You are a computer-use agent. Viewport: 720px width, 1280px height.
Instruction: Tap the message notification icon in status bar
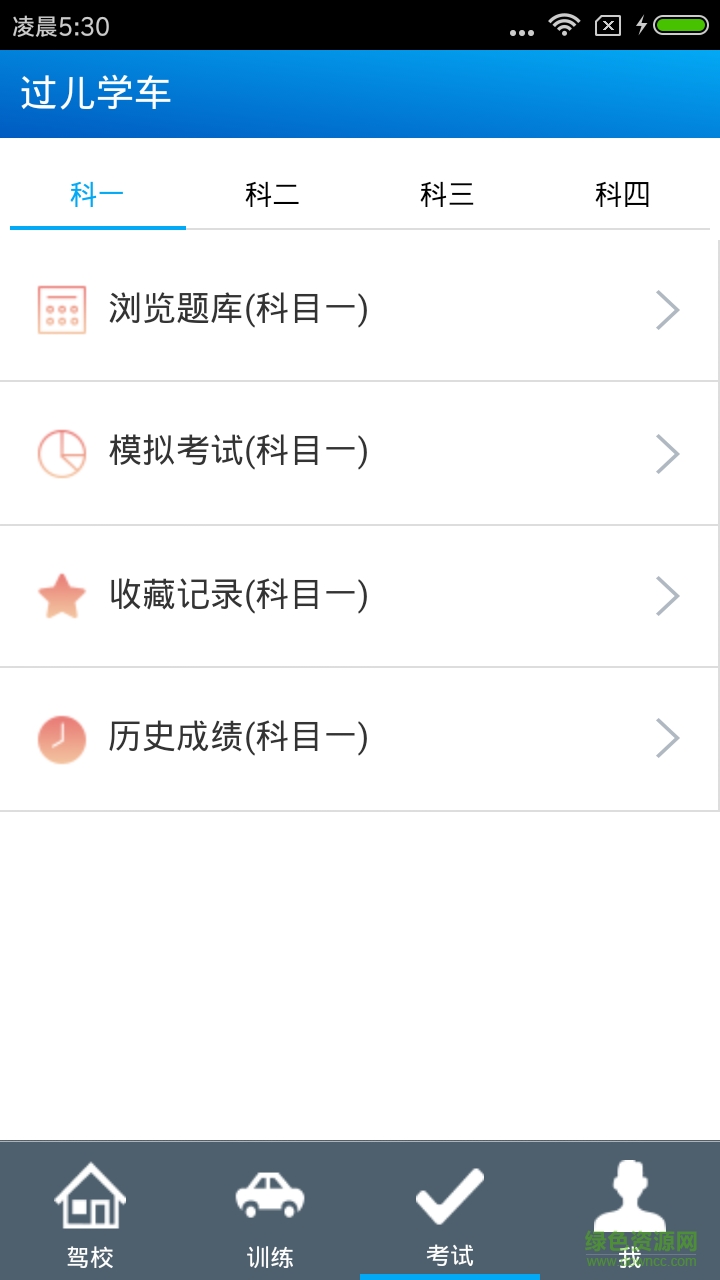click(x=607, y=25)
